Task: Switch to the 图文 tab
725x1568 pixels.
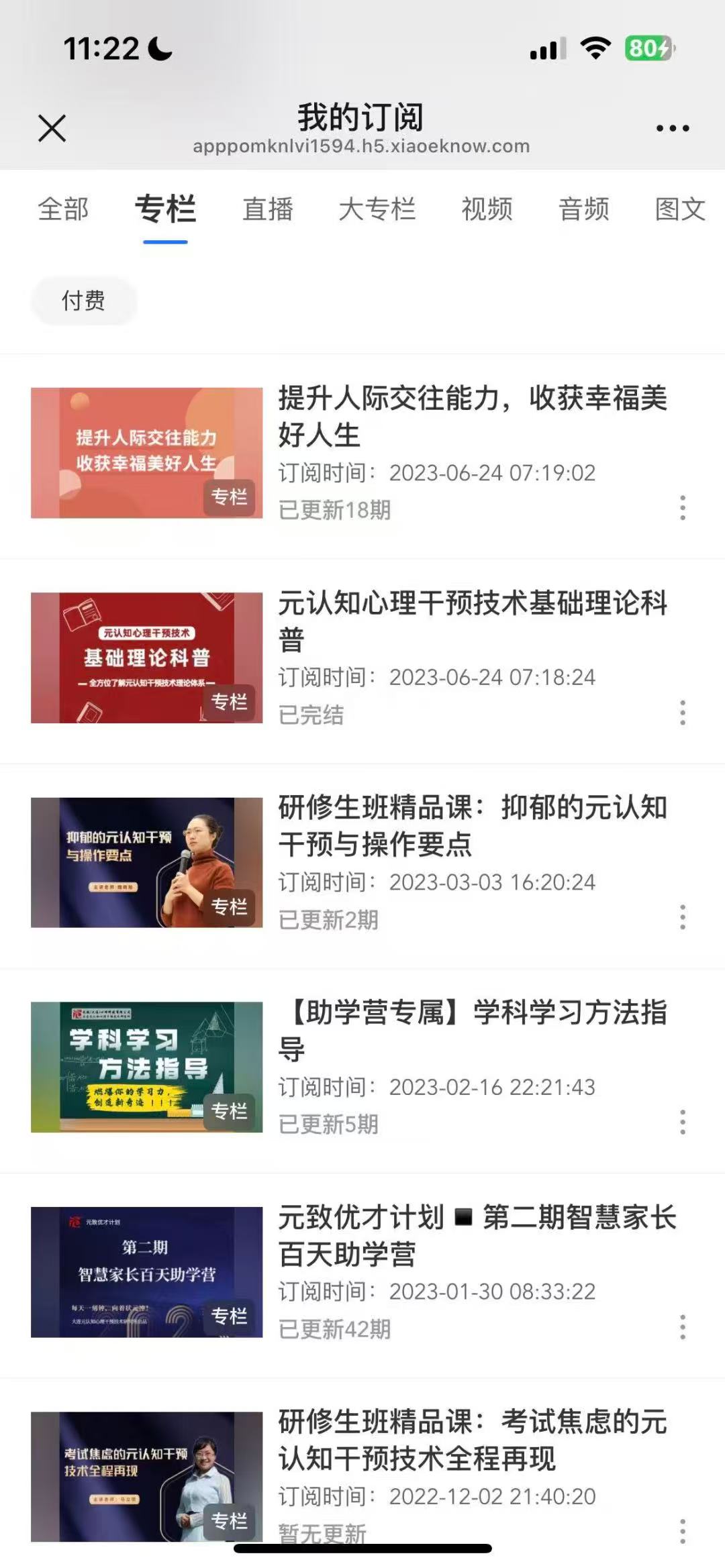Action: 680,209
